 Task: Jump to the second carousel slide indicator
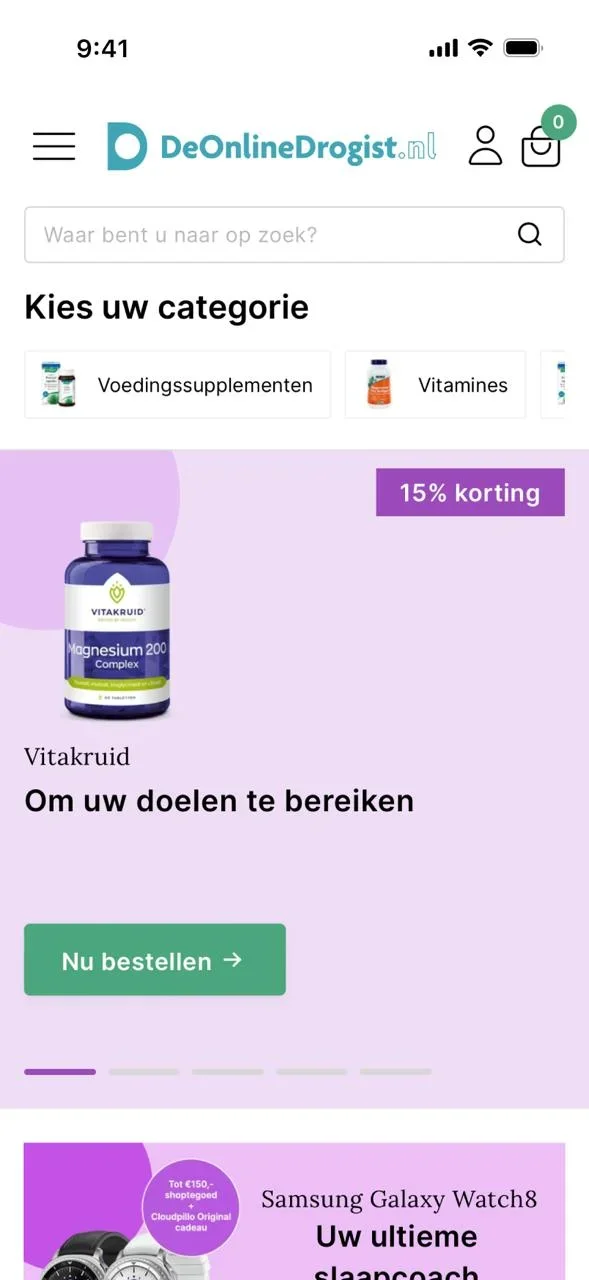[x=144, y=1072]
